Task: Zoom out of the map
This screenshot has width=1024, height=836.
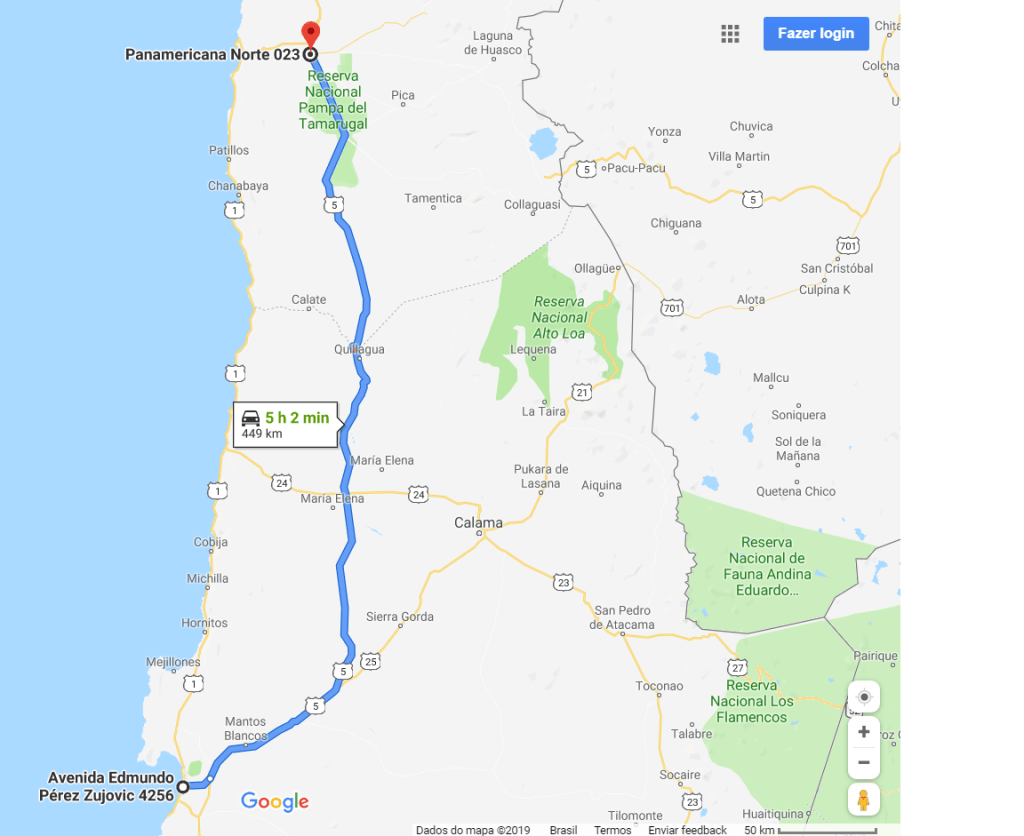Action: click(864, 763)
